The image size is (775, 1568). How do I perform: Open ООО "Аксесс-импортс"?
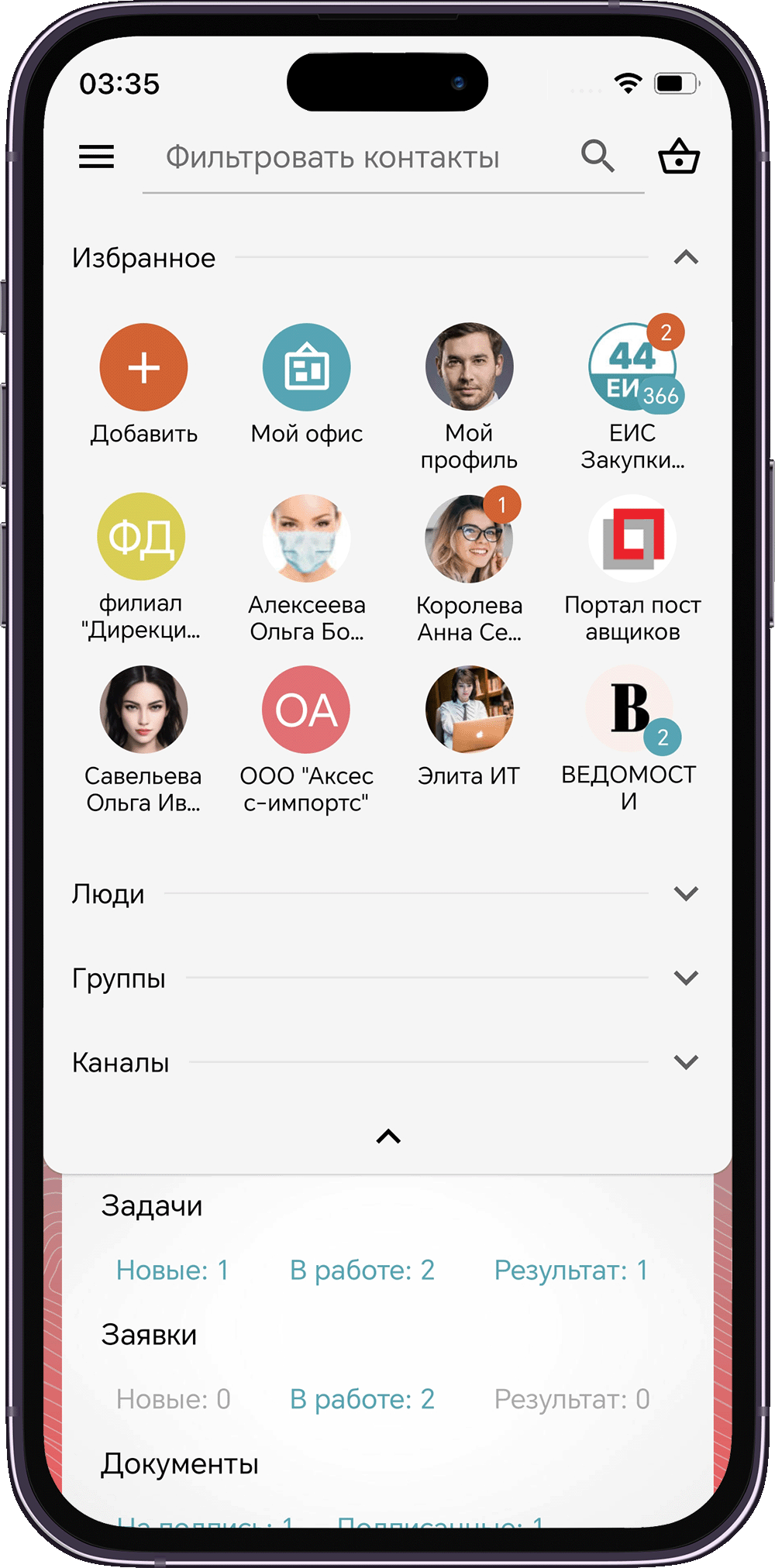pyautogui.click(x=306, y=710)
